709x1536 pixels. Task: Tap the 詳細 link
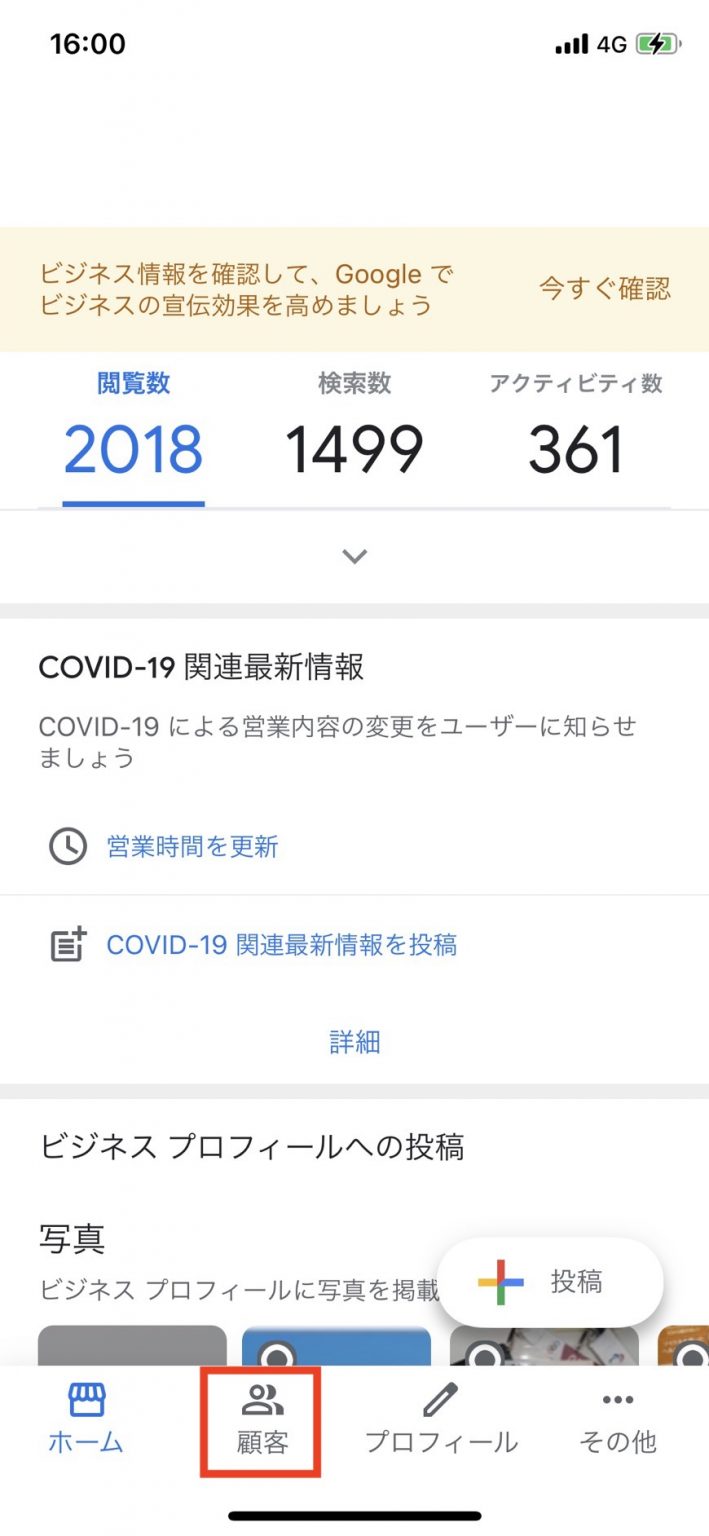(355, 1042)
